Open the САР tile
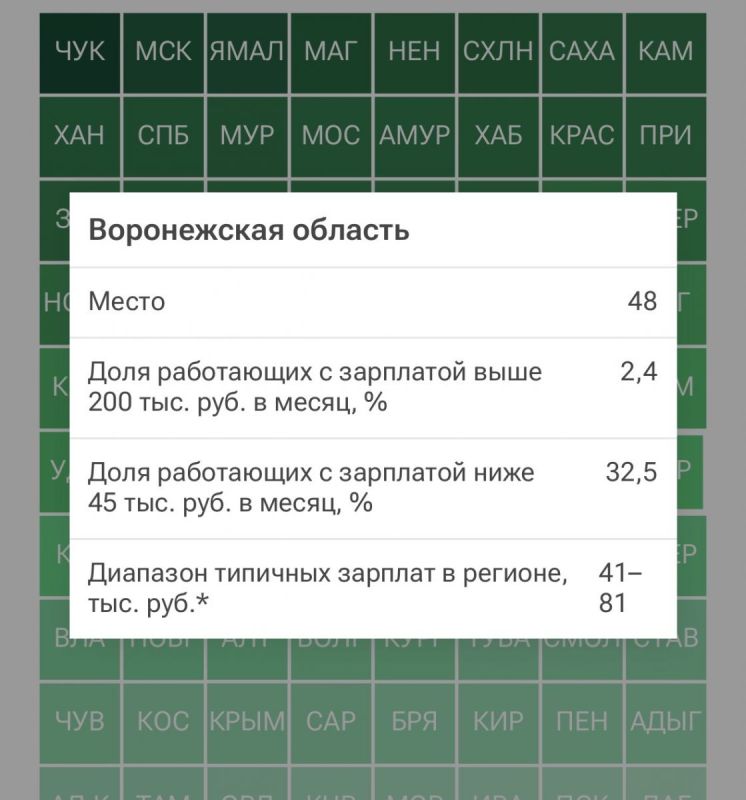Screen dimensions: 746x800 [331, 721]
